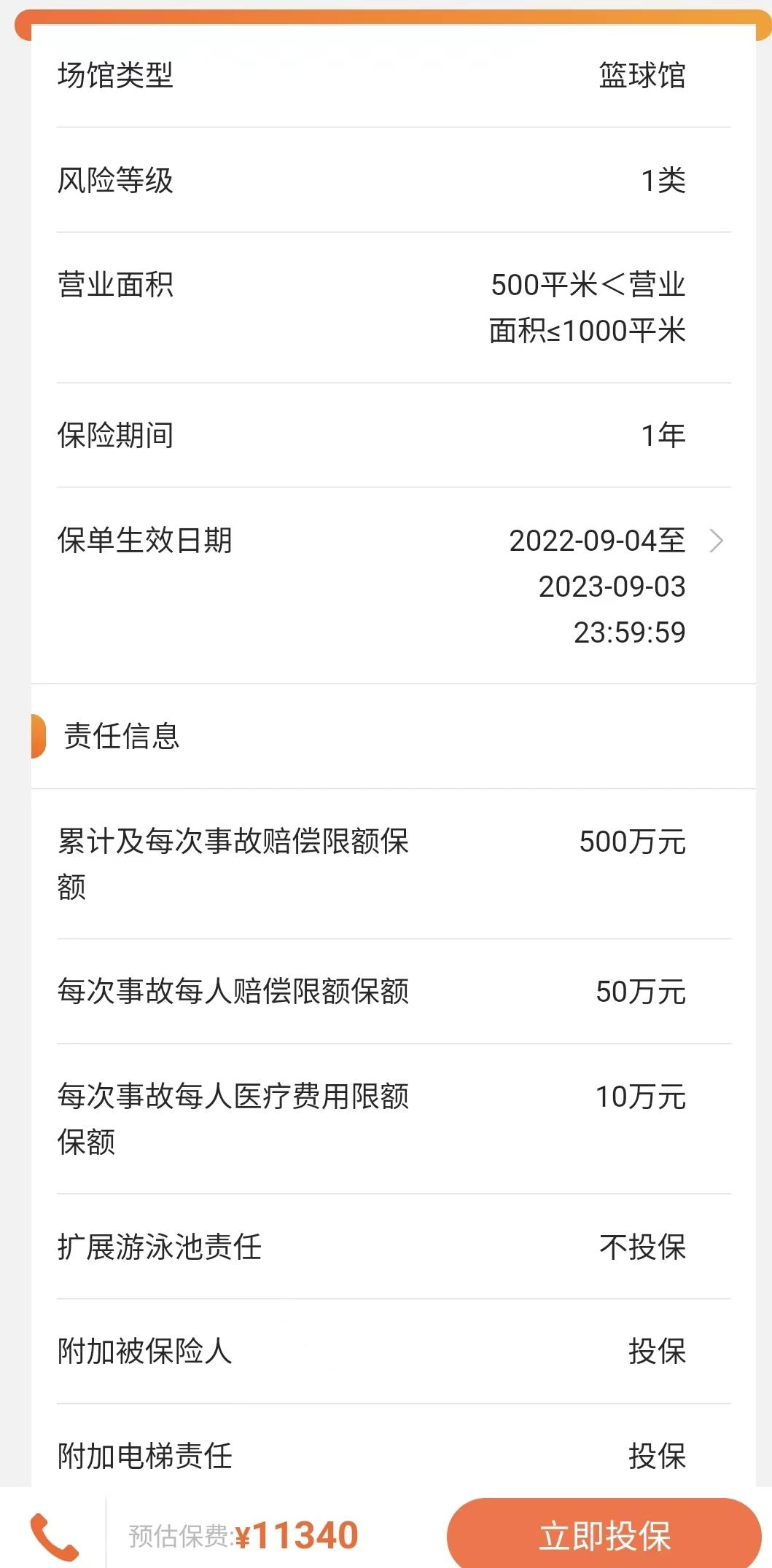Select the 保险期间 value of 1年
Screen dimensions: 772x1568
click(x=386, y=435)
